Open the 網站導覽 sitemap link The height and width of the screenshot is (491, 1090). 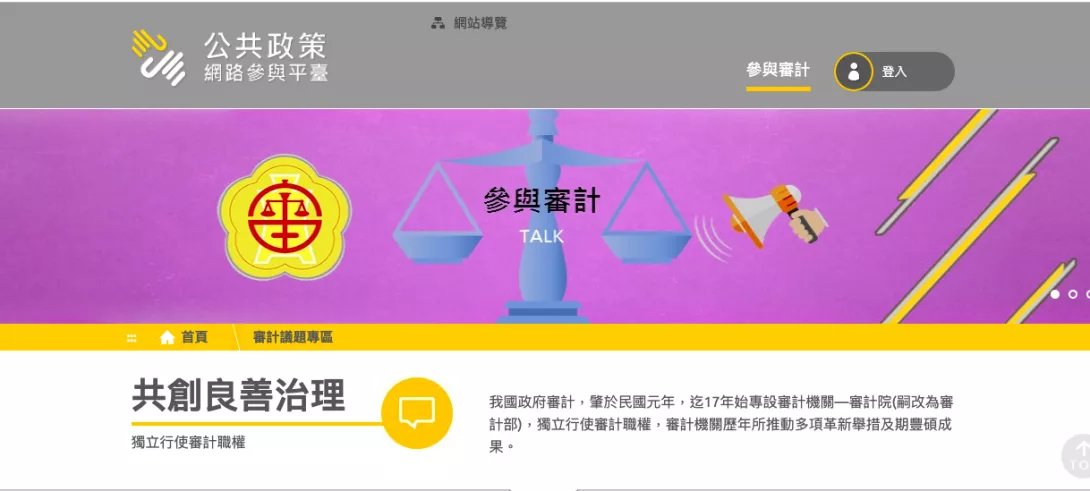[x=470, y=23]
